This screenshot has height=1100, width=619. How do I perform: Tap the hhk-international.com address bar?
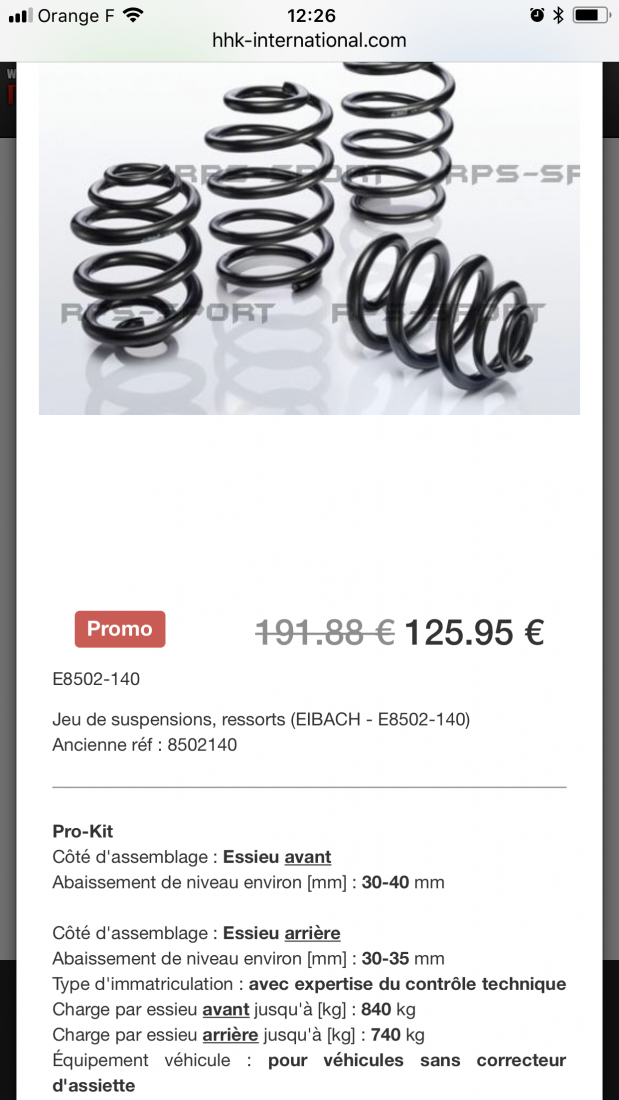click(x=309, y=40)
